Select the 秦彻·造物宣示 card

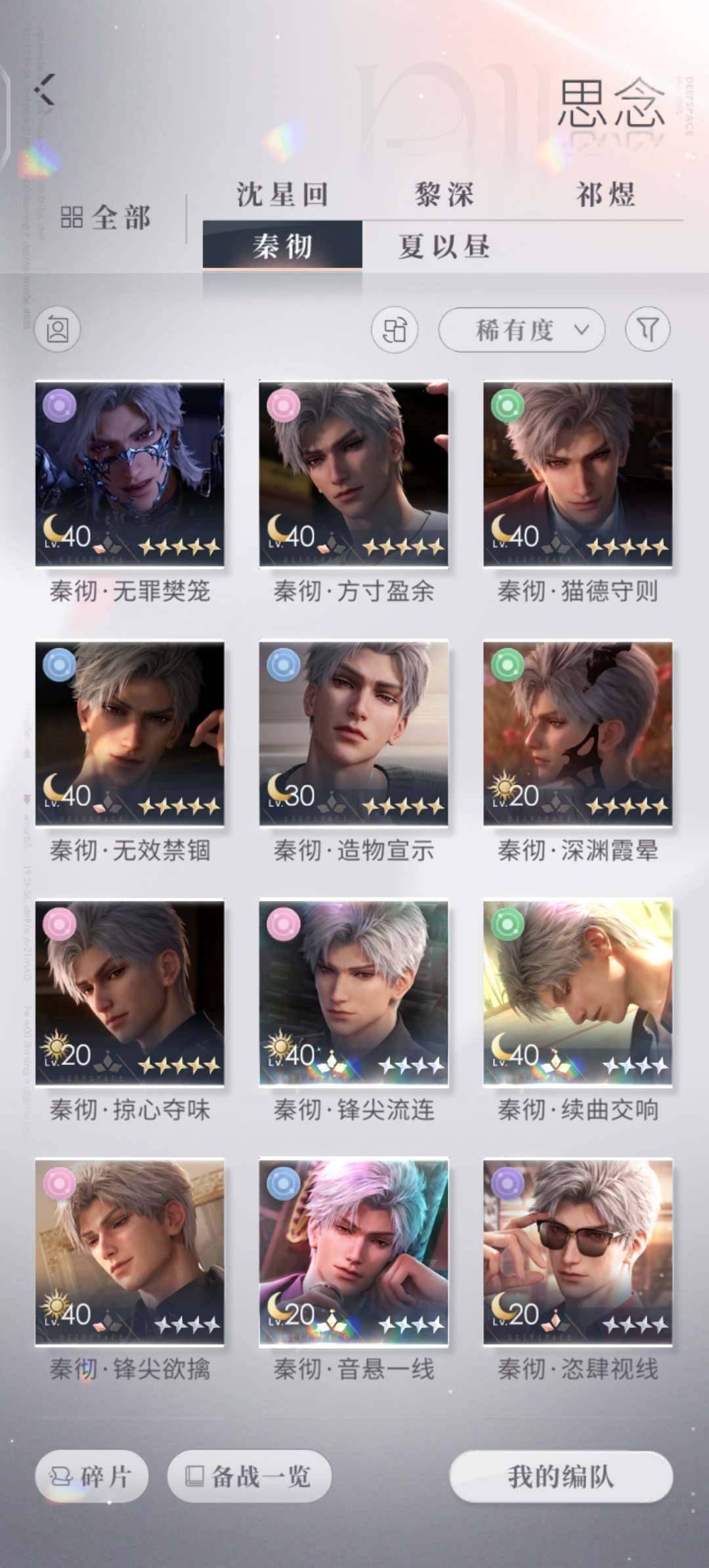tap(354, 733)
